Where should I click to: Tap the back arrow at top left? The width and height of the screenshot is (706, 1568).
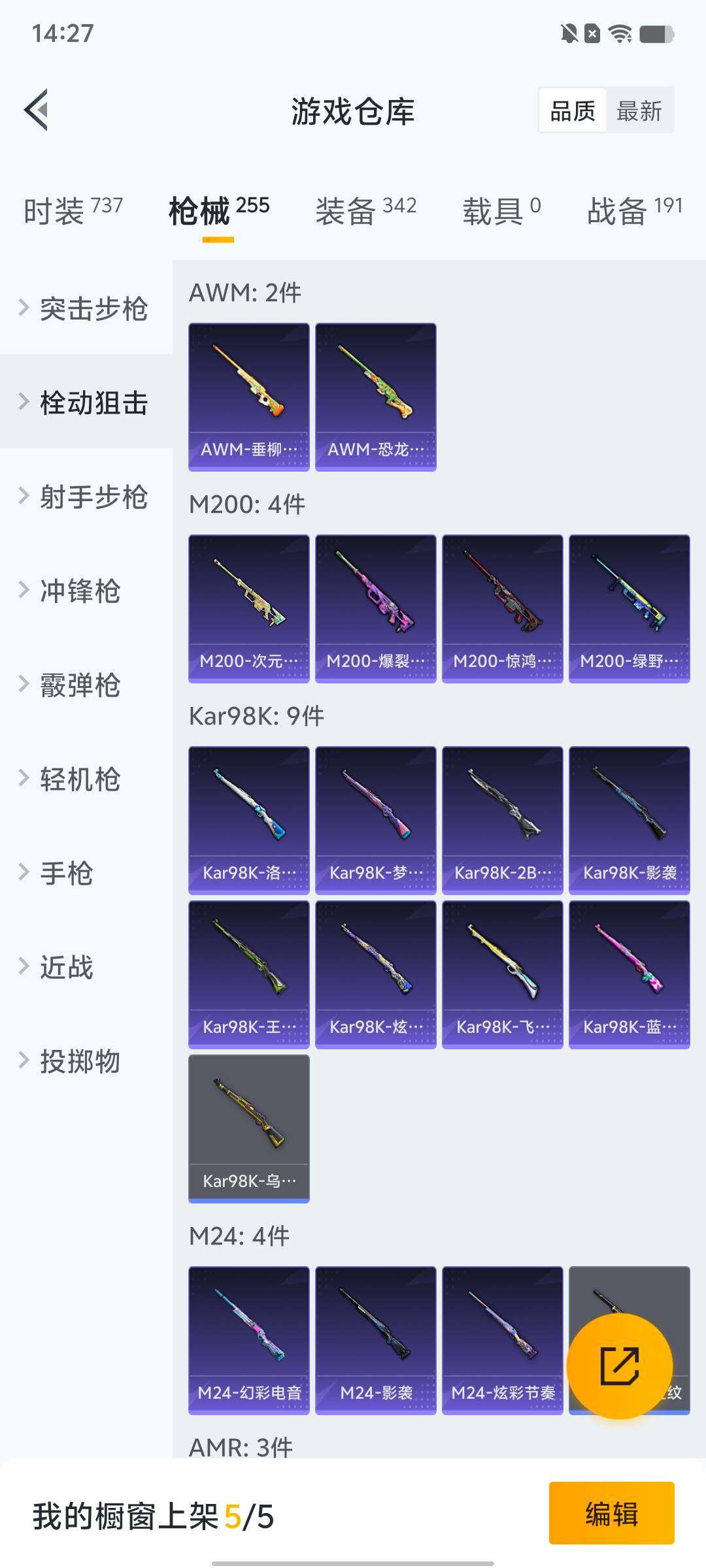point(37,110)
